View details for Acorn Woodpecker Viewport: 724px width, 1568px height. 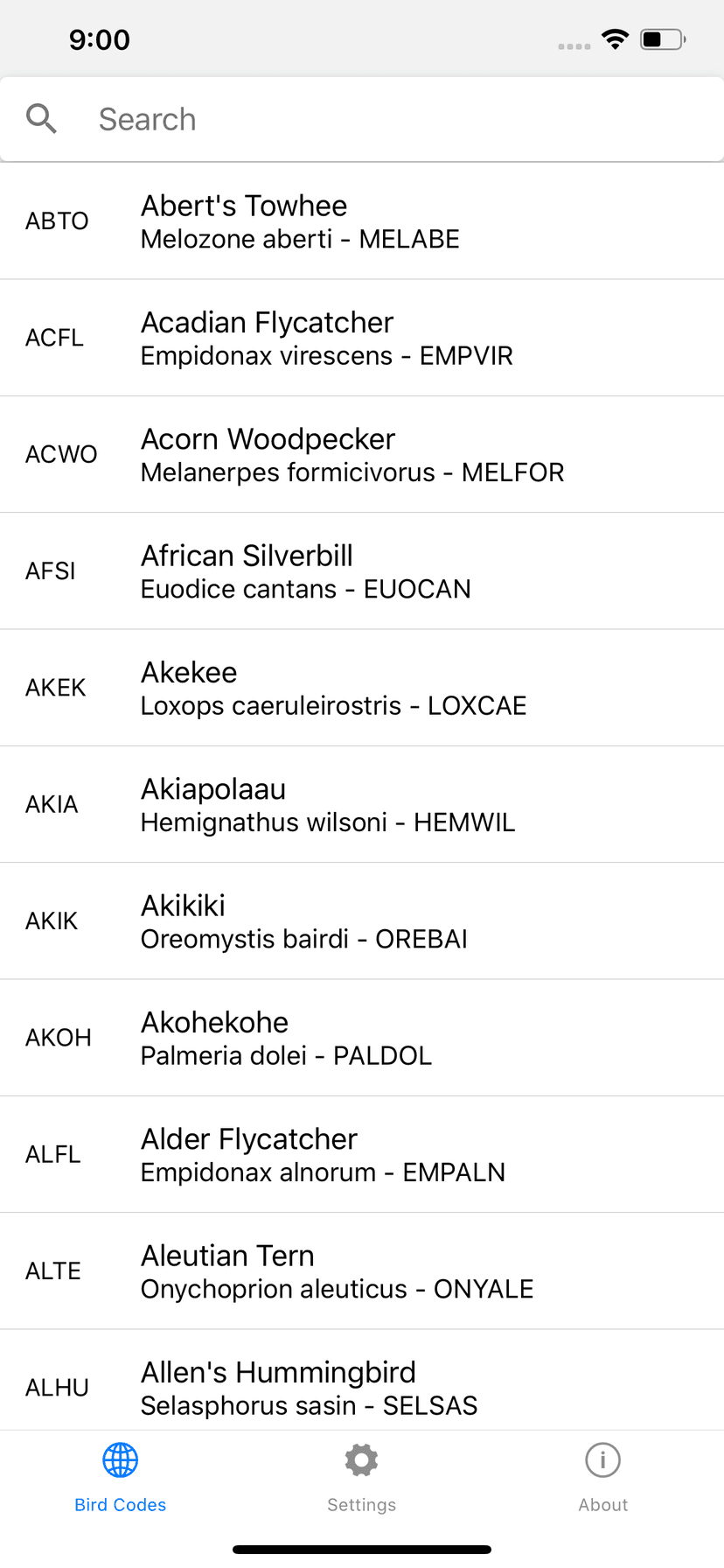362,453
